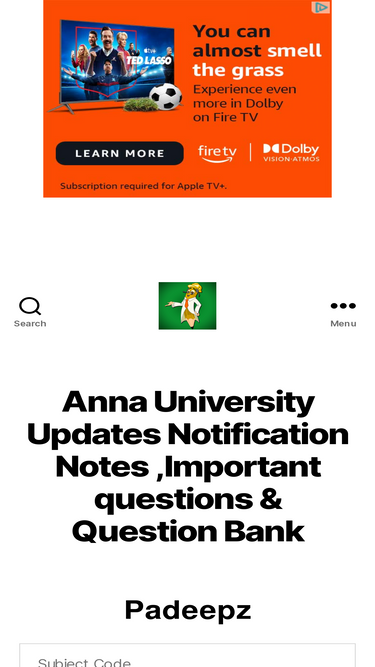Tap Learn More in the Fire TV ad
The image size is (375, 667).
120,153
